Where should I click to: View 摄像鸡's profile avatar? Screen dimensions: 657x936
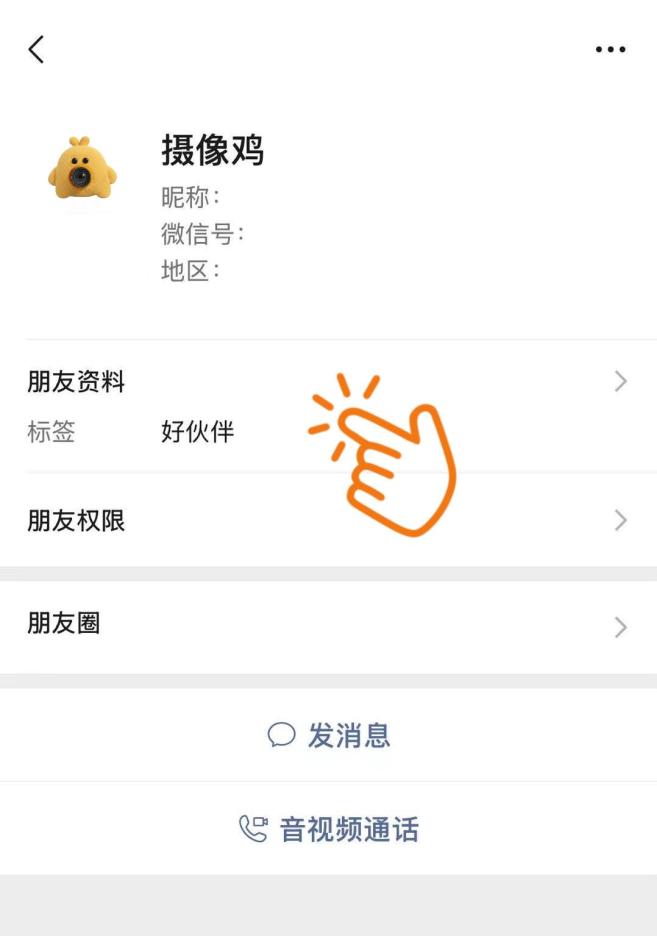82,172
